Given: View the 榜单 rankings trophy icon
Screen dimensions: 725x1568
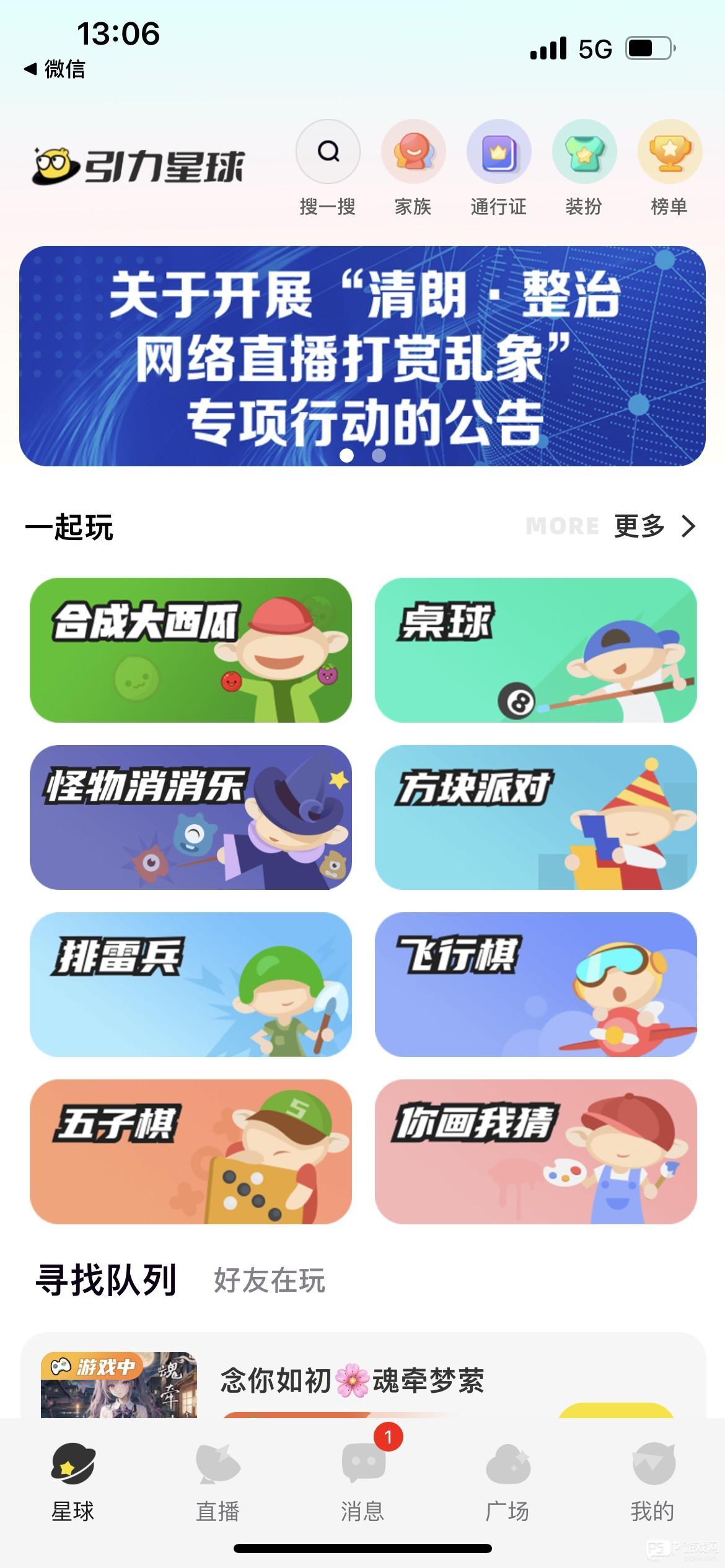Looking at the screenshot, I should point(668,153).
